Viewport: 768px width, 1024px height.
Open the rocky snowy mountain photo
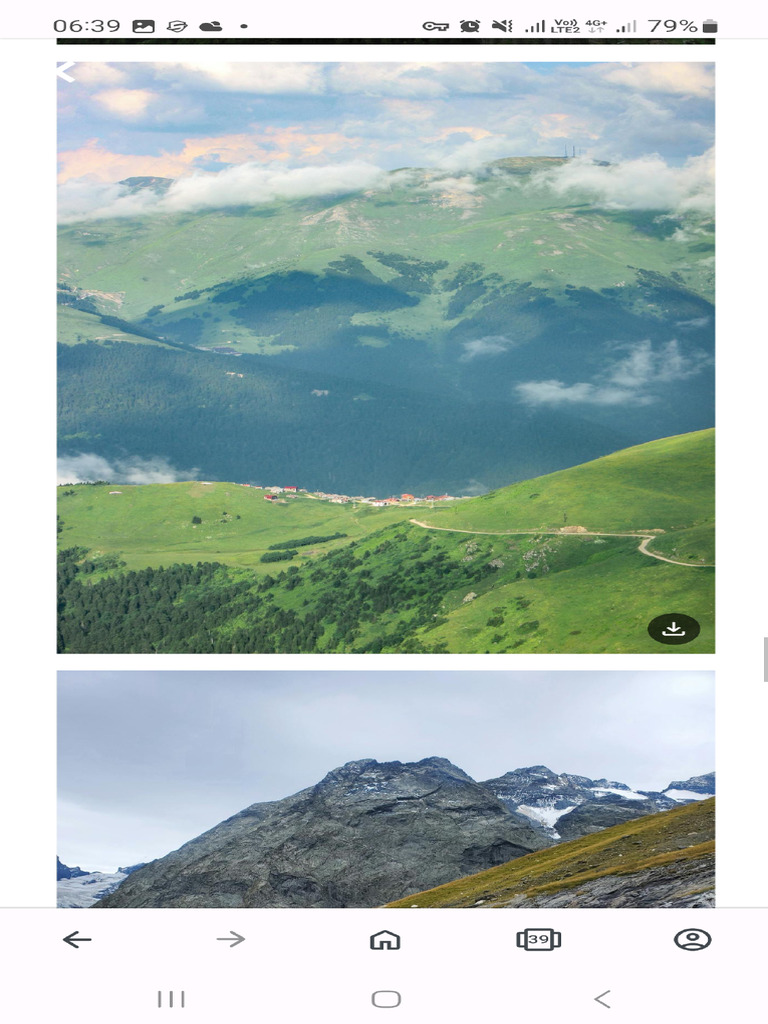point(385,789)
